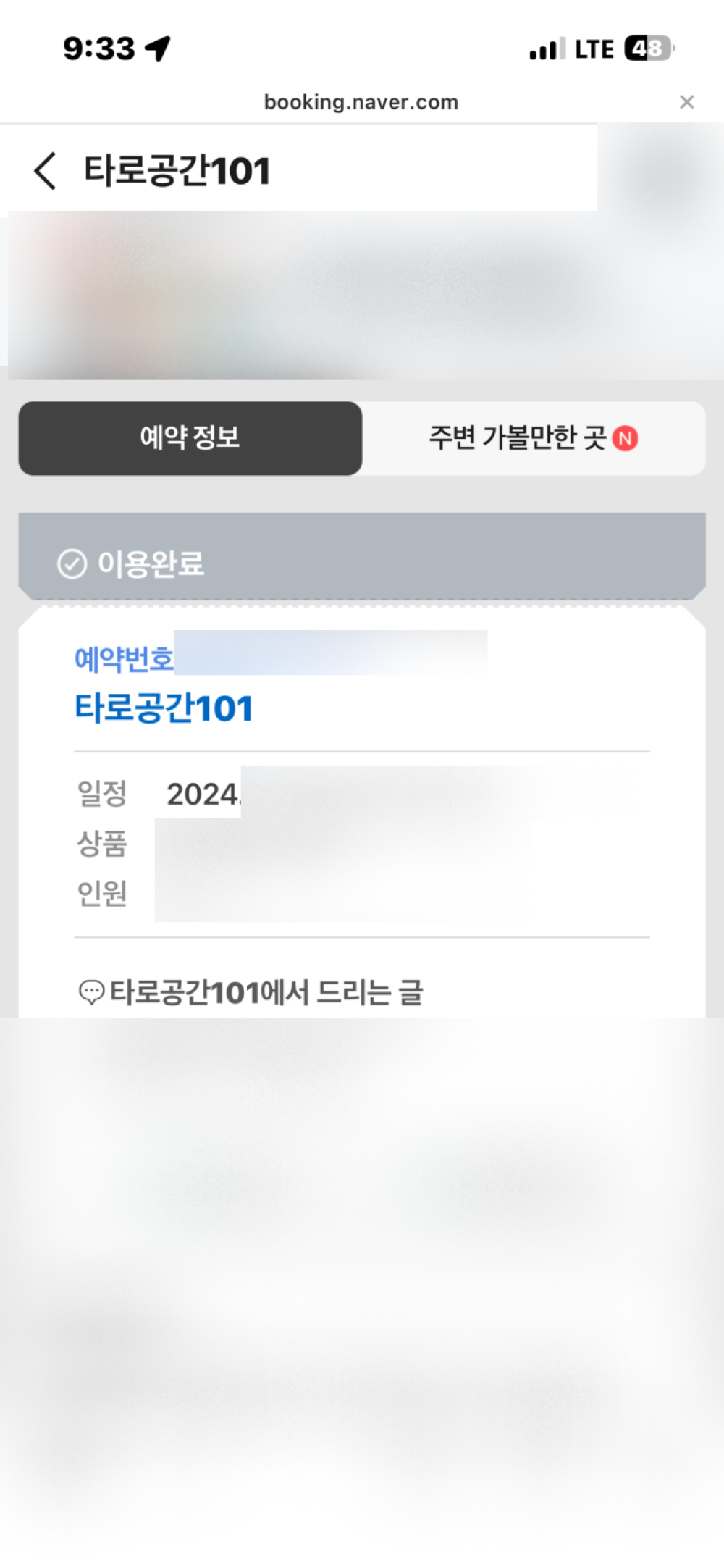The height and width of the screenshot is (1568, 724).
Task: Select the 예약 정보 tab
Action: 190,438
